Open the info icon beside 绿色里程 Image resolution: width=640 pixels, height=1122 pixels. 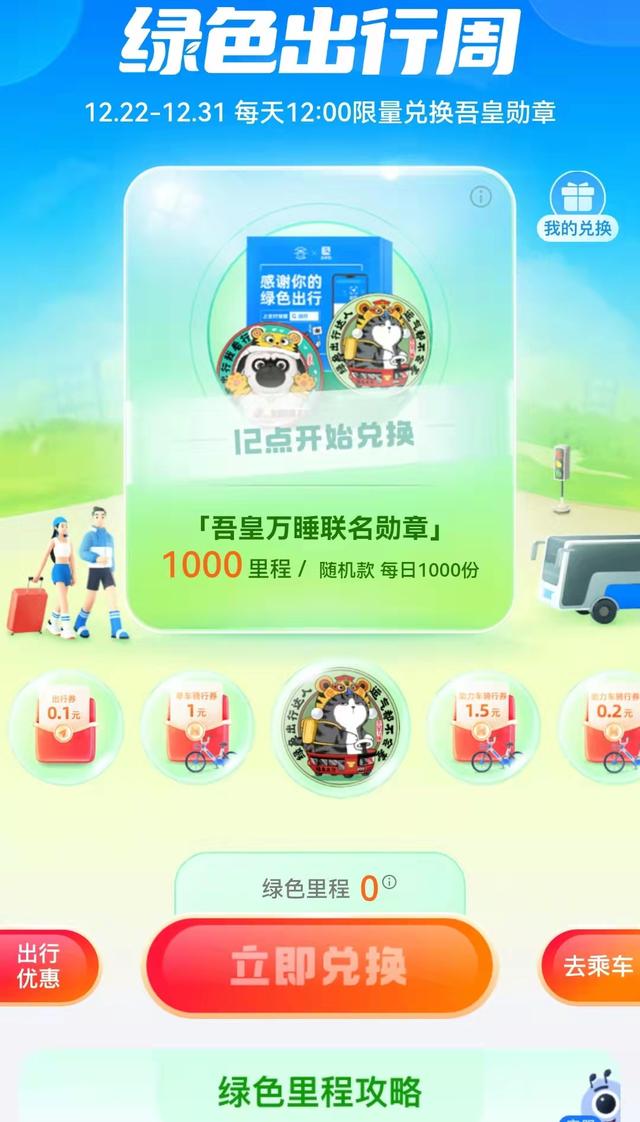[390, 882]
